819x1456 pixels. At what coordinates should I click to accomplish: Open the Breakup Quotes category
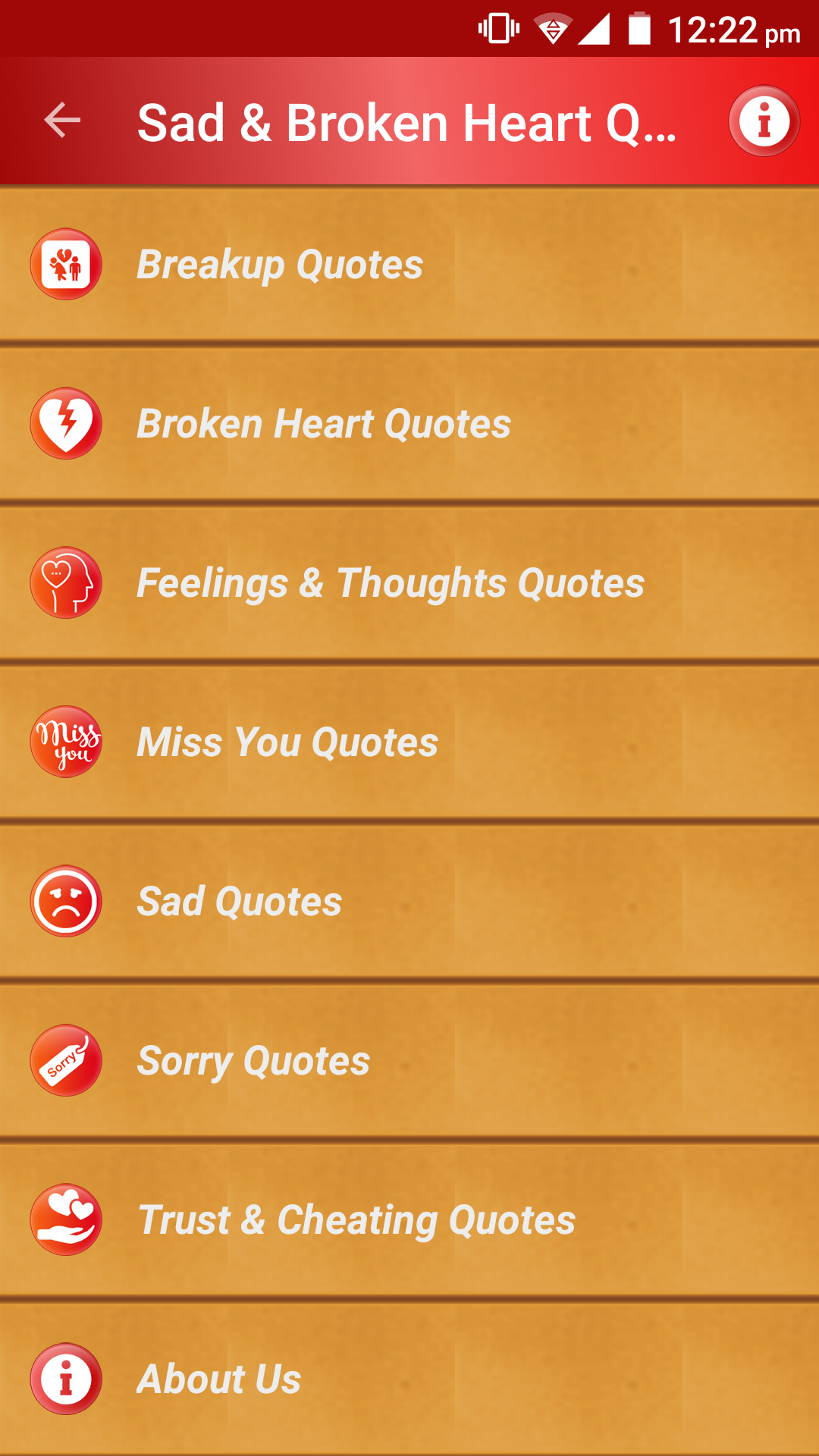[409, 265]
